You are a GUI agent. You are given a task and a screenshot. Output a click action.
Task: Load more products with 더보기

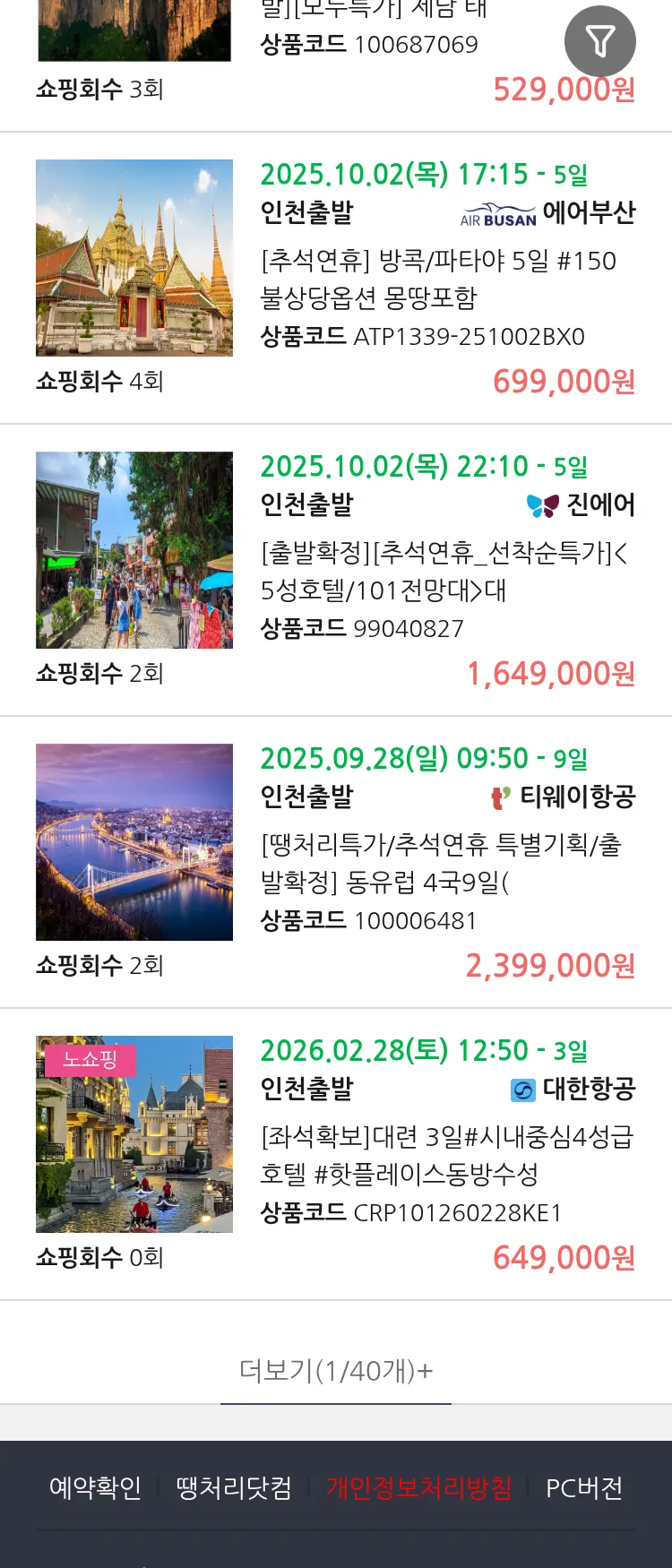[x=335, y=1370]
